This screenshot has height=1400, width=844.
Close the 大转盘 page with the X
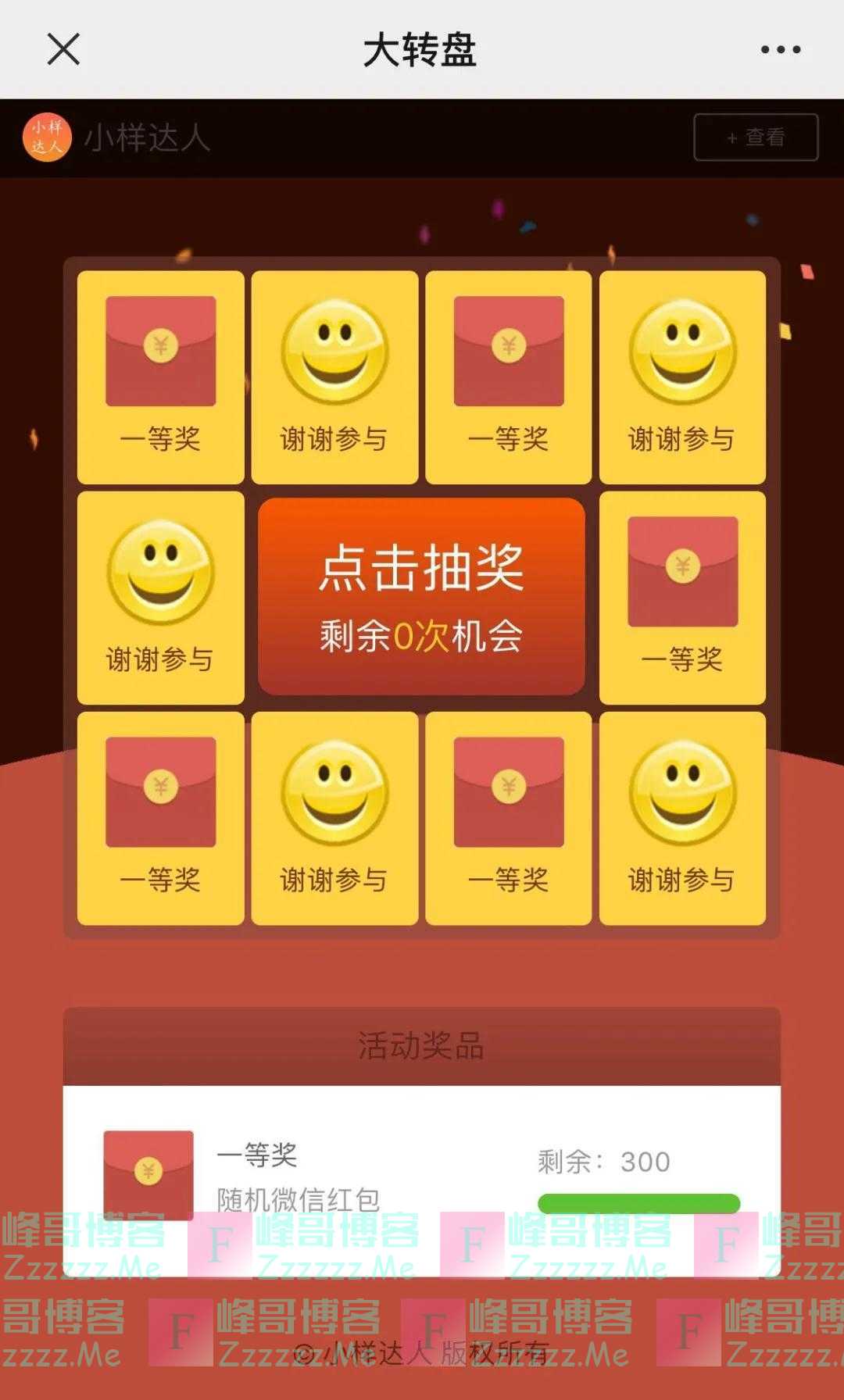point(63,50)
